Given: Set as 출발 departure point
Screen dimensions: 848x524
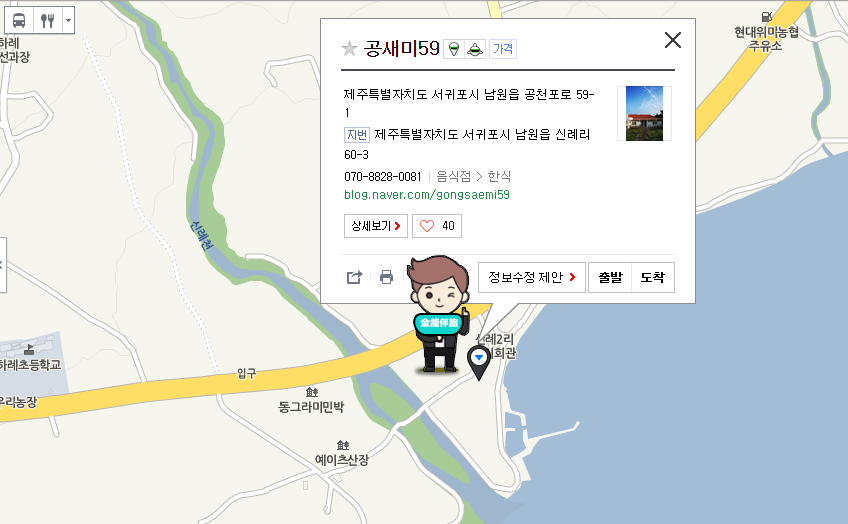Looking at the screenshot, I should [x=610, y=277].
